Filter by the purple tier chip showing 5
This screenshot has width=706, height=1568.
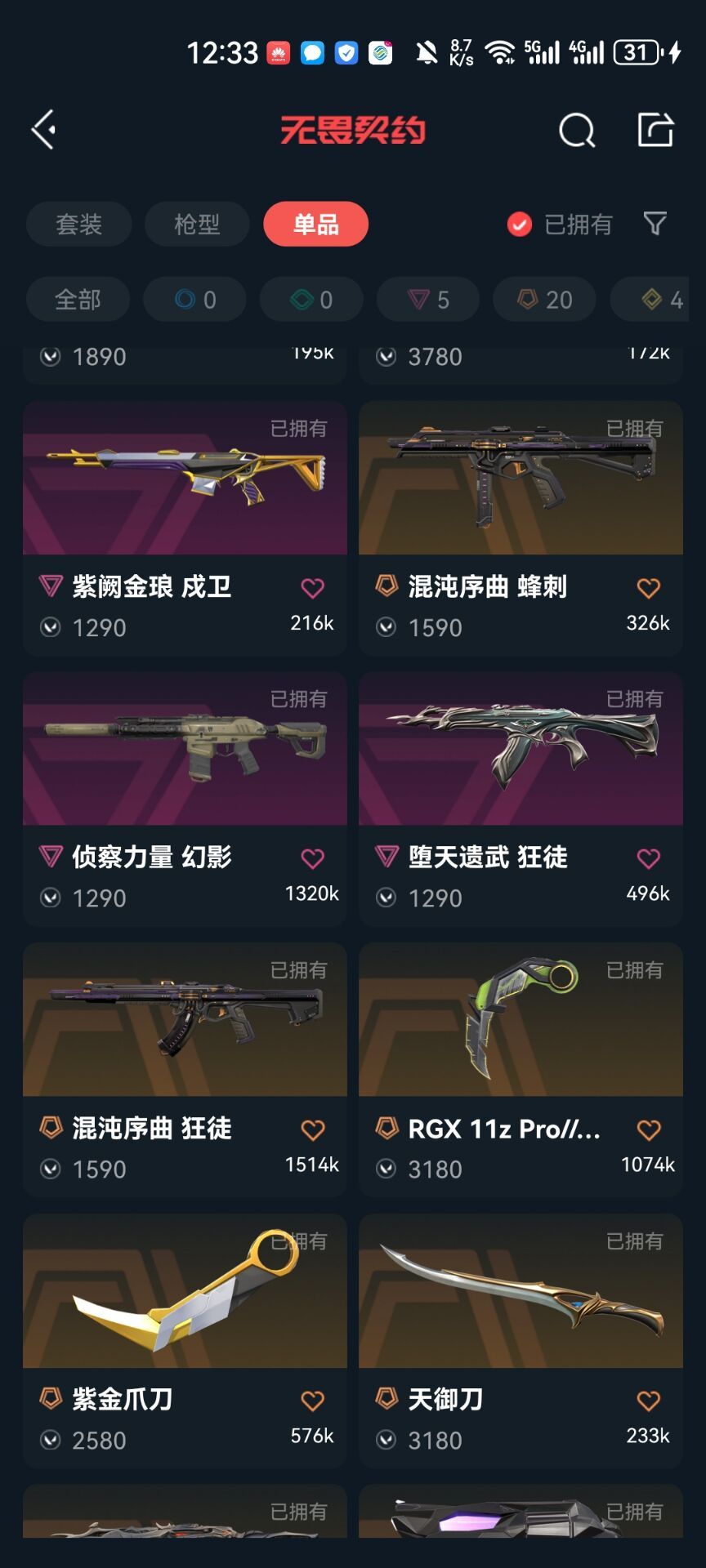click(x=428, y=300)
